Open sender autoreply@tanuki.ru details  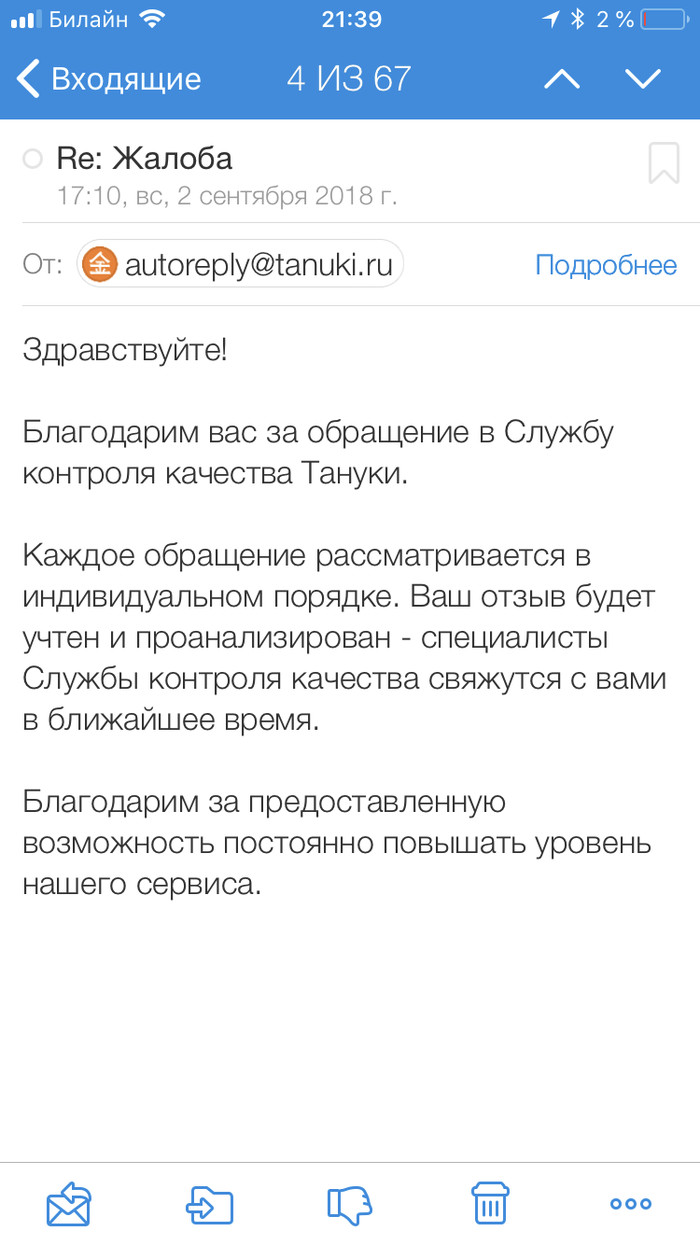(241, 265)
